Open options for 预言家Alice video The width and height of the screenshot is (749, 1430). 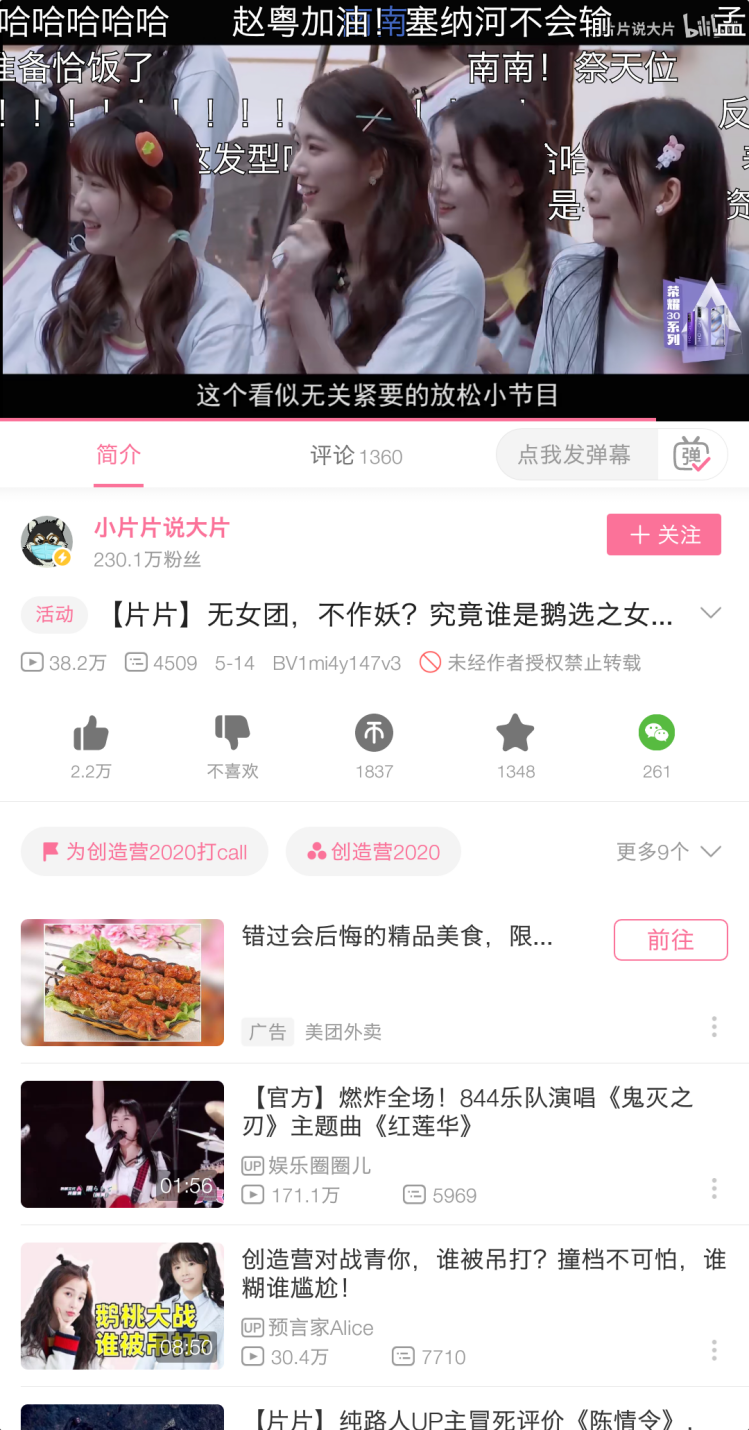(714, 1350)
